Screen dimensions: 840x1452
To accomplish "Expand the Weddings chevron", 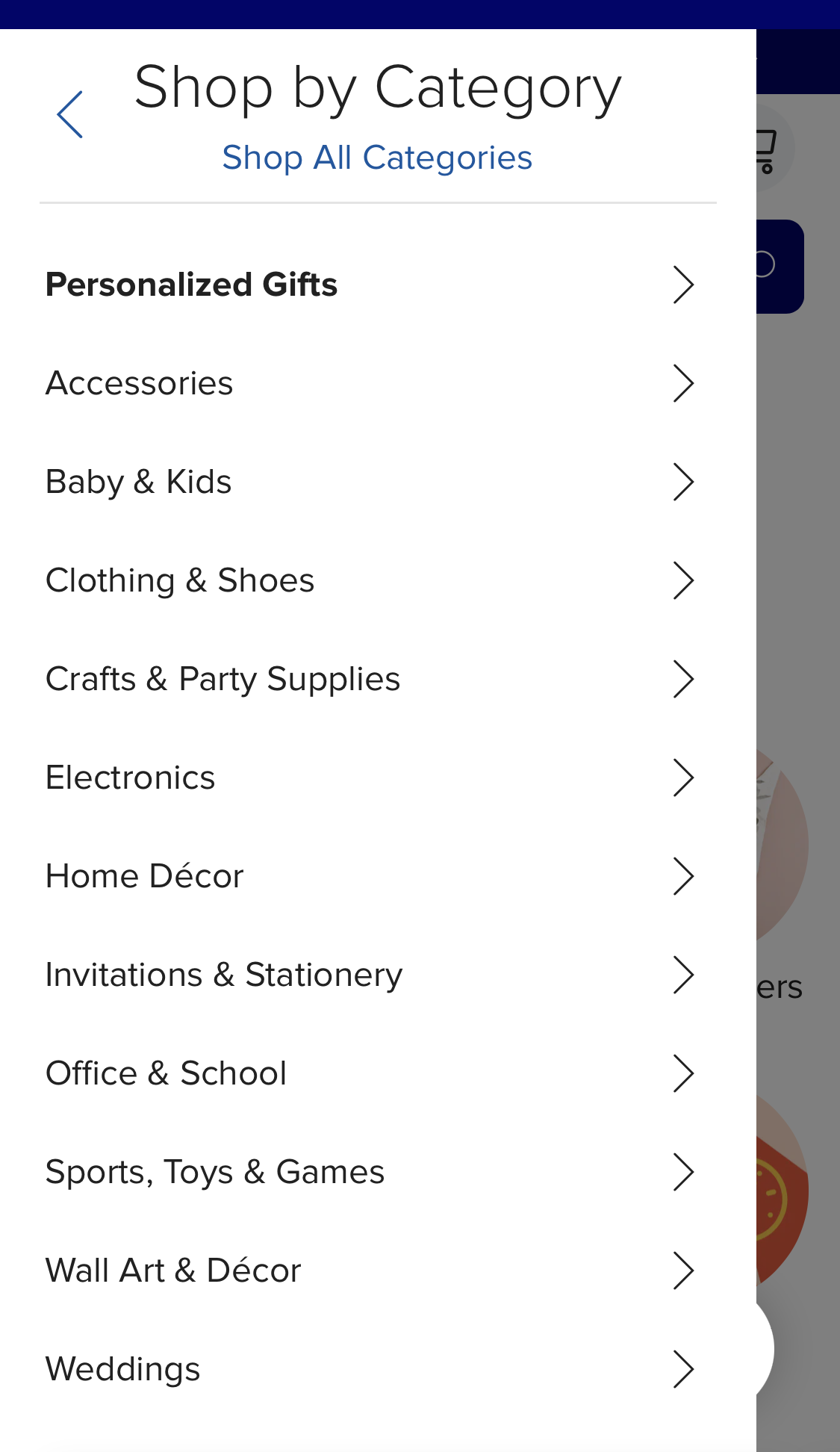I will point(683,1368).
